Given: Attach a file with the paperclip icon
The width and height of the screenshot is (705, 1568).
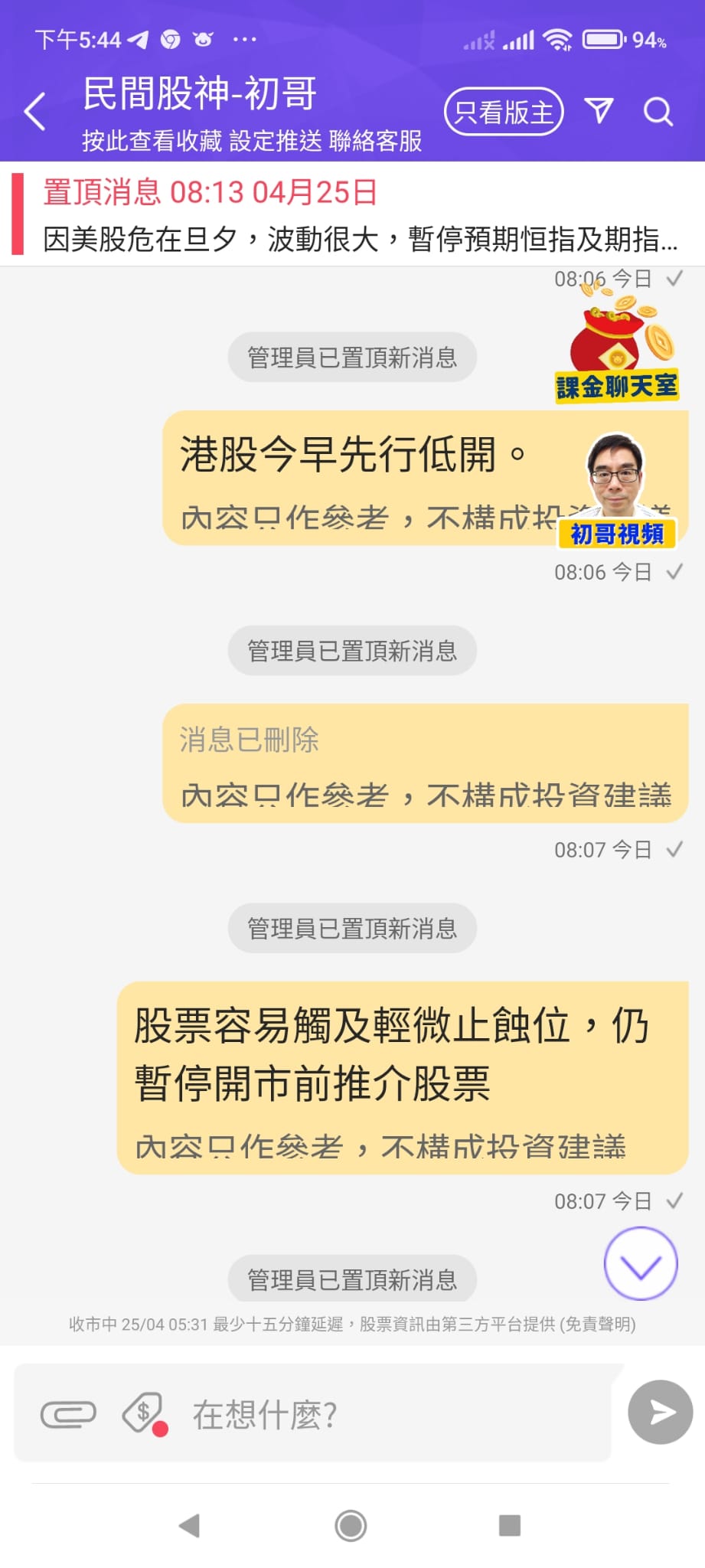Looking at the screenshot, I should [x=68, y=1414].
